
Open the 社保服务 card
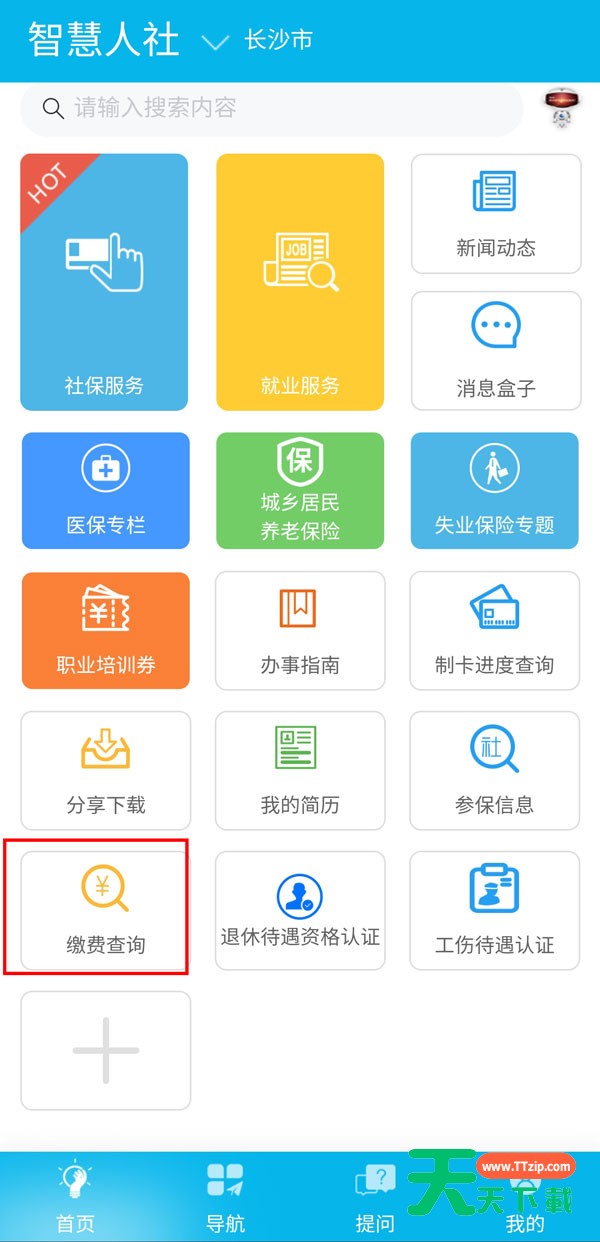[104, 282]
